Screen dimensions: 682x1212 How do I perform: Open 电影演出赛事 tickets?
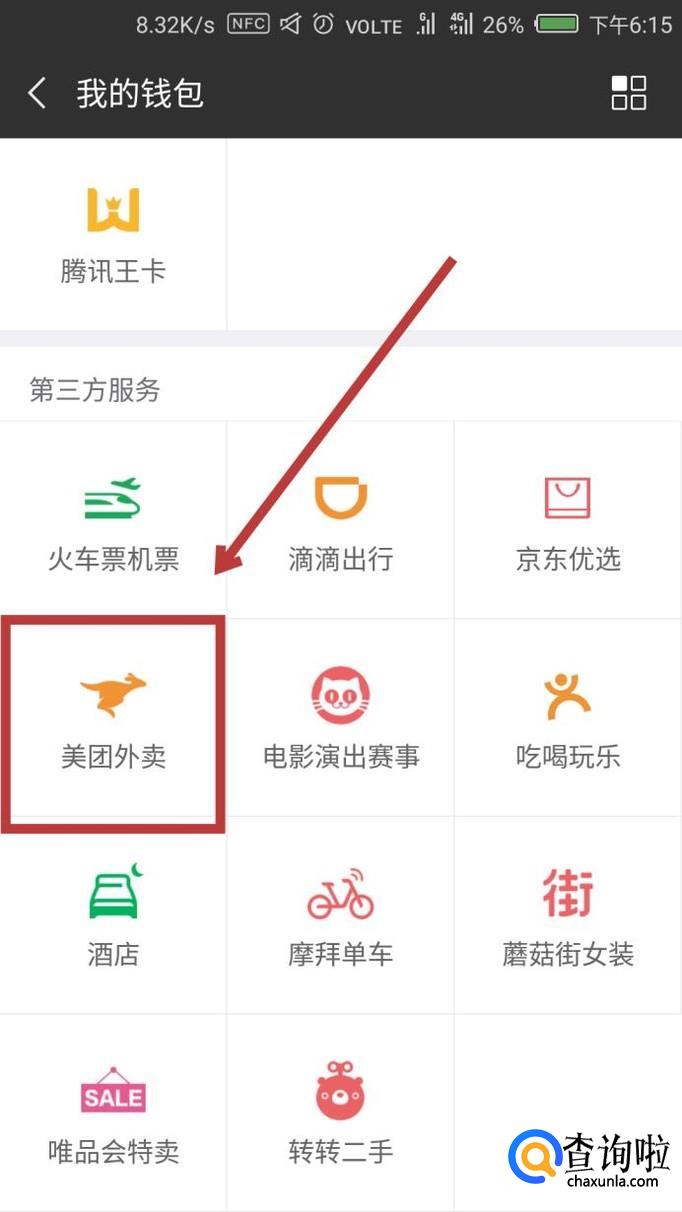[x=341, y=720]
